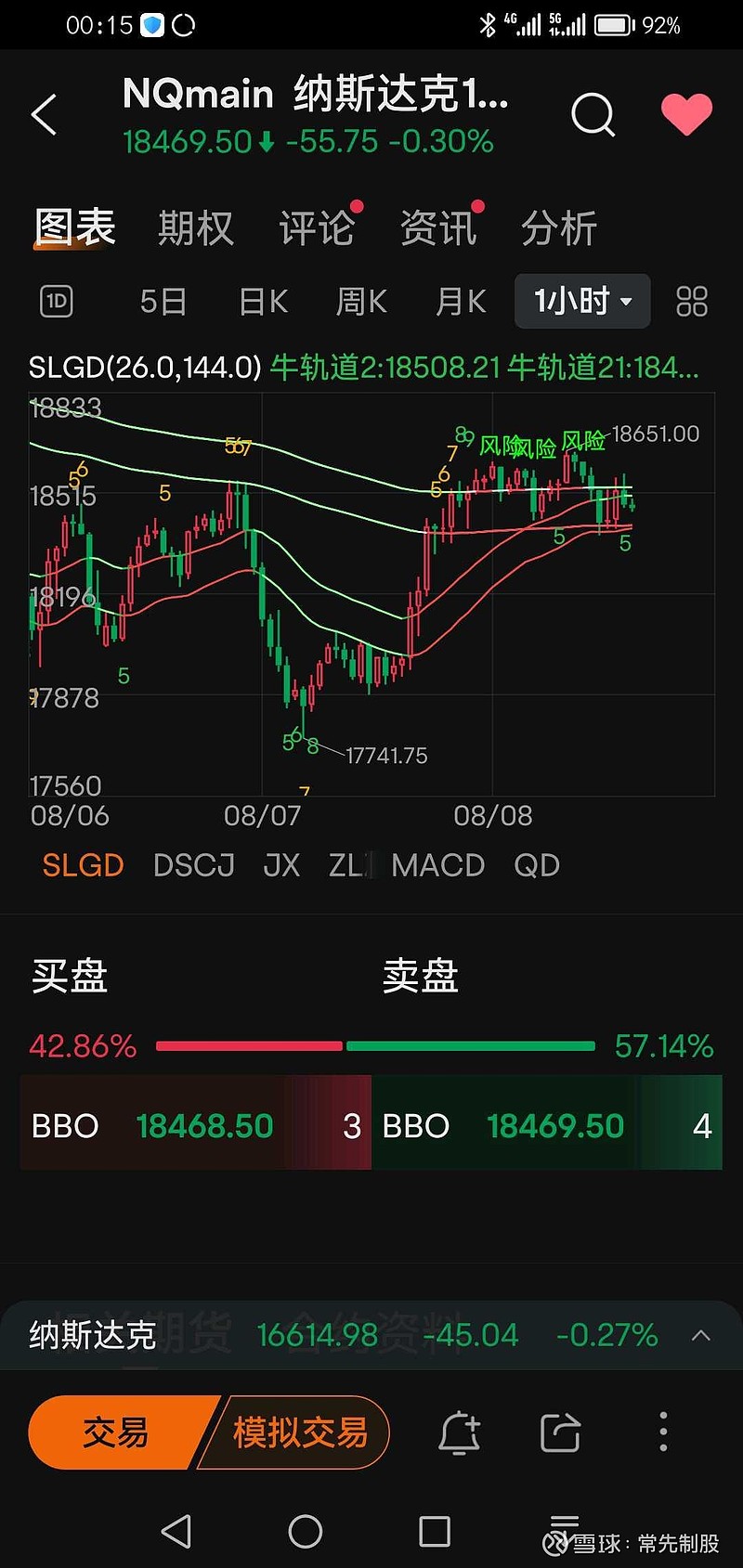Open search for another symbol
Viewport: 743px width, 1568px height.
[593, 115]
